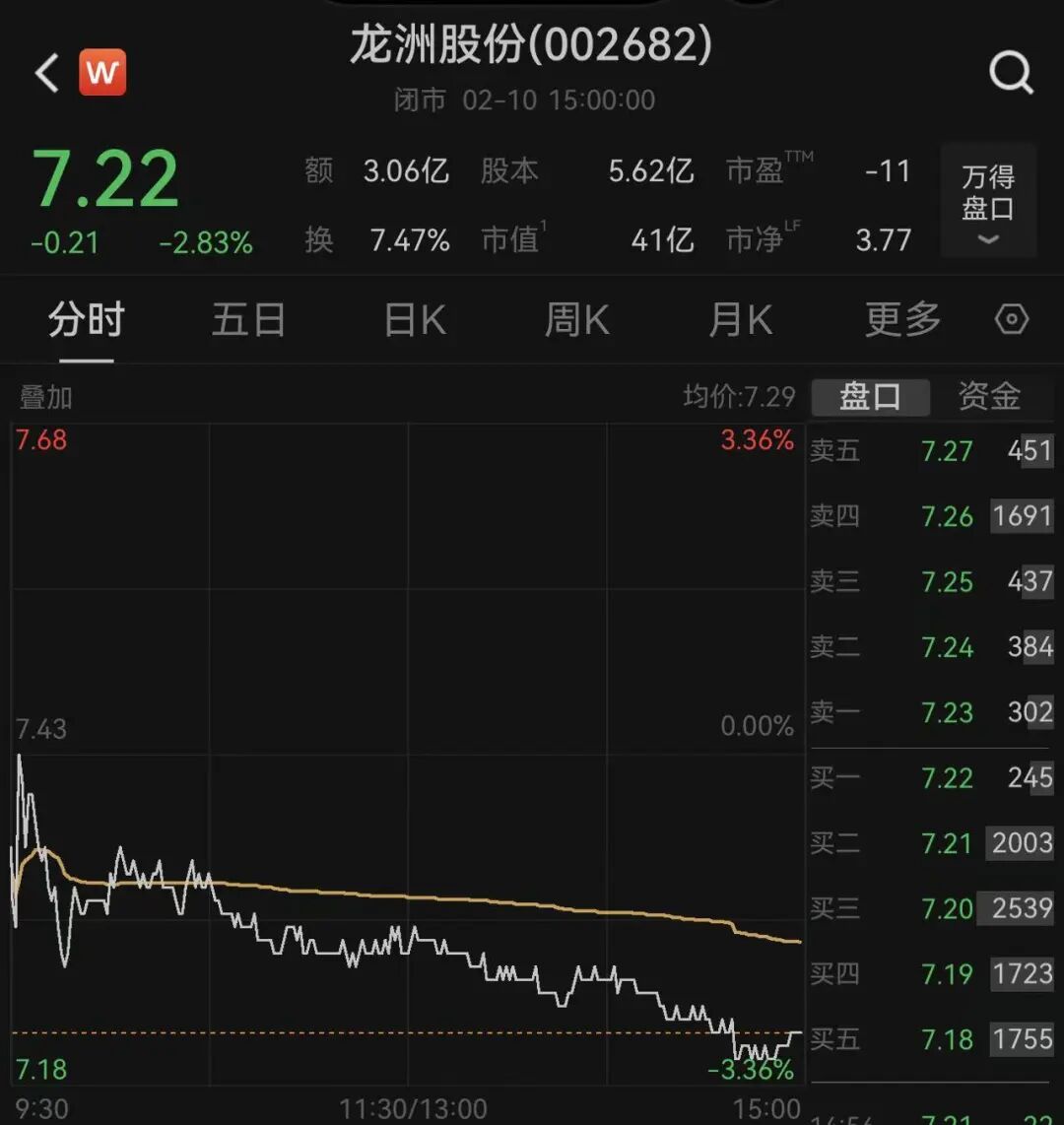Select the 周K chart tab
Image resolution: width=1064 pixels, height=1125 pixels.
(576, 320)
